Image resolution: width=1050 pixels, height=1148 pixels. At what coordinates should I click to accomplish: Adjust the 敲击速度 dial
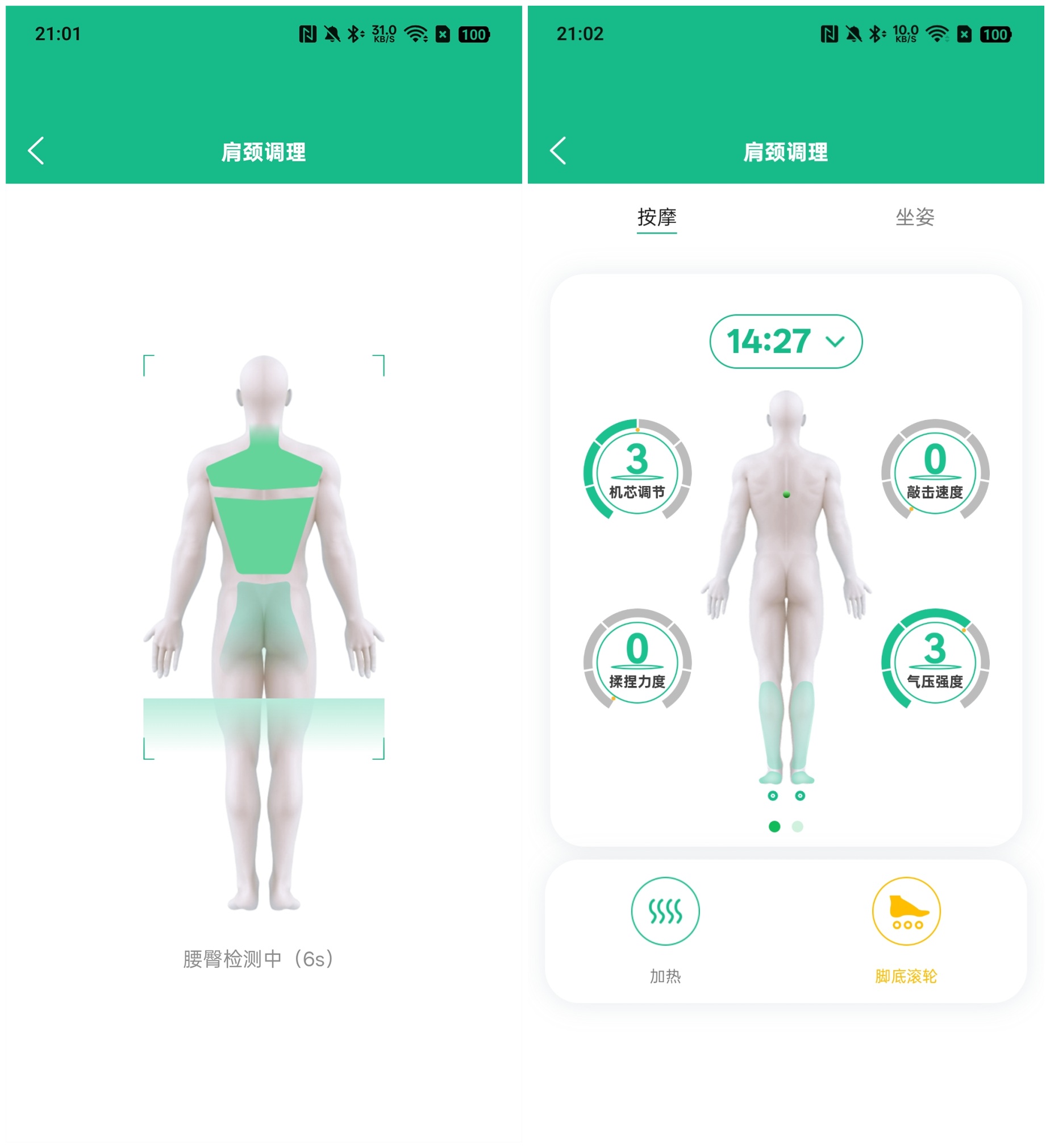click(935, 470)
